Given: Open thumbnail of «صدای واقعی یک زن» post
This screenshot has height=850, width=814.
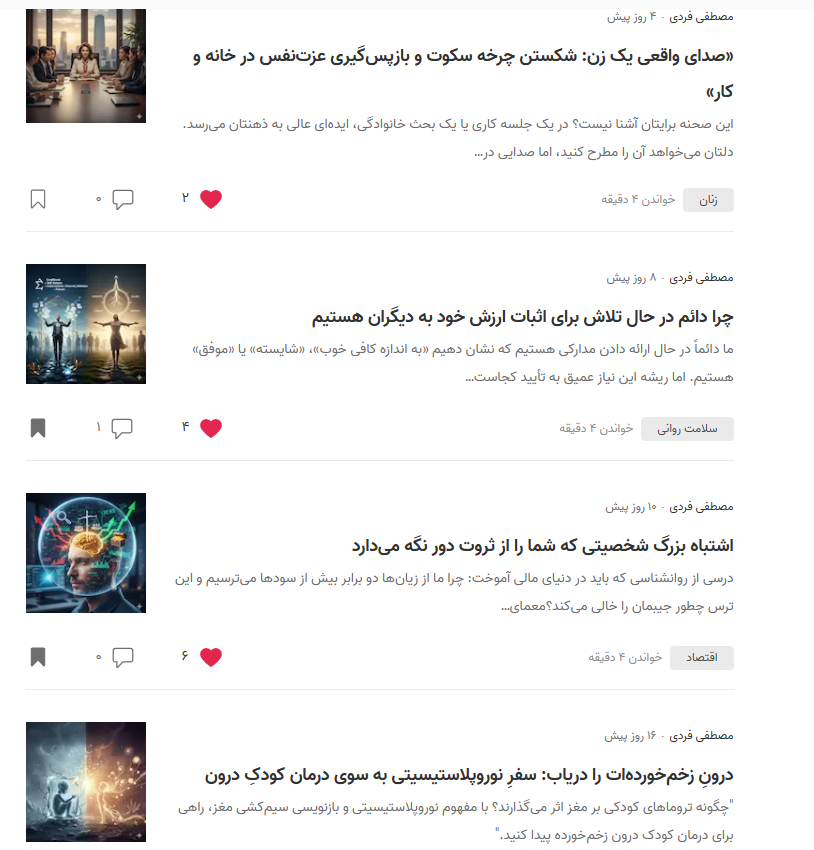Looking at the screenshot, I should (86, 65).
